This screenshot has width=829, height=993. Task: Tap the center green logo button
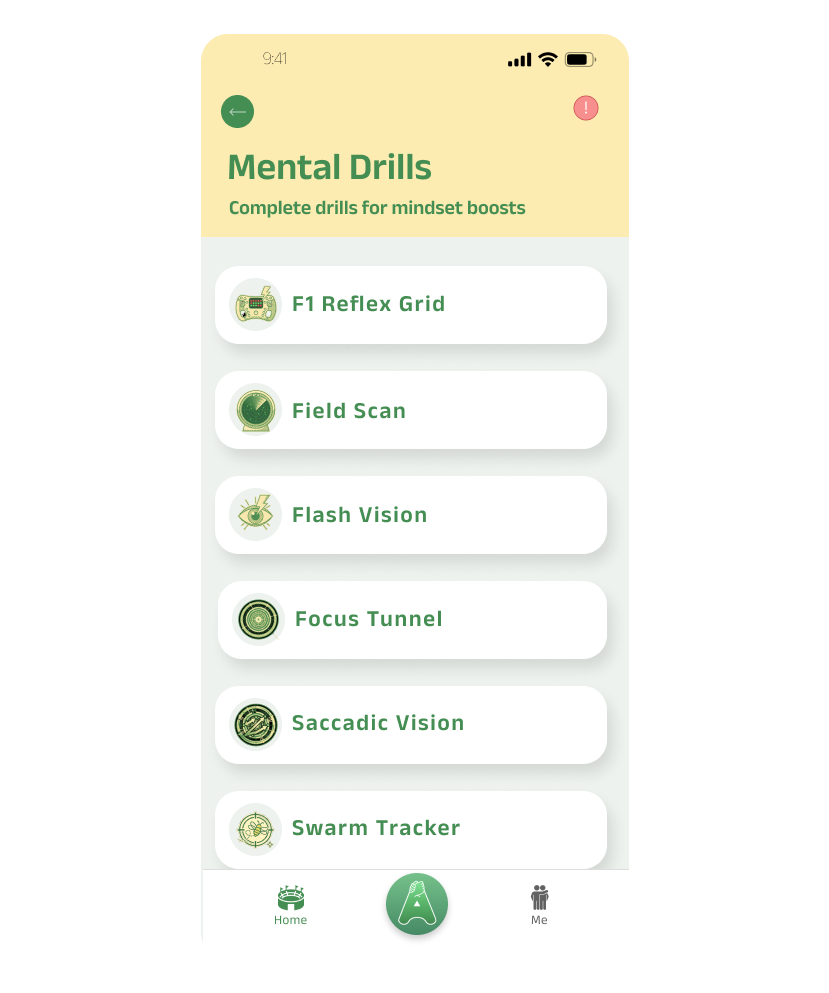pyautogui.click(x=417, y=904)
